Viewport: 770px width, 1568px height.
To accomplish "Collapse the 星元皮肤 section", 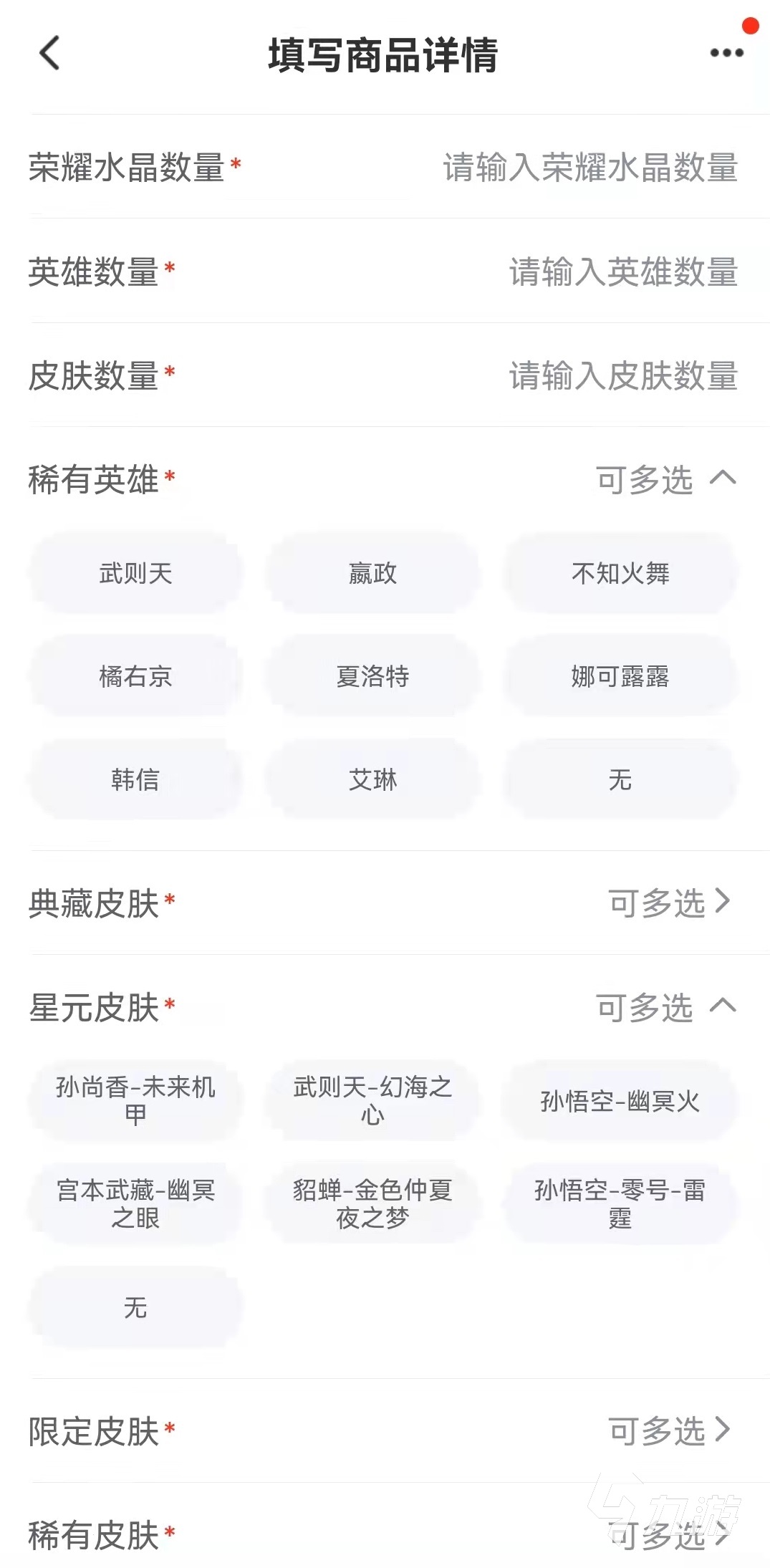I will [x=722, y=1006].
